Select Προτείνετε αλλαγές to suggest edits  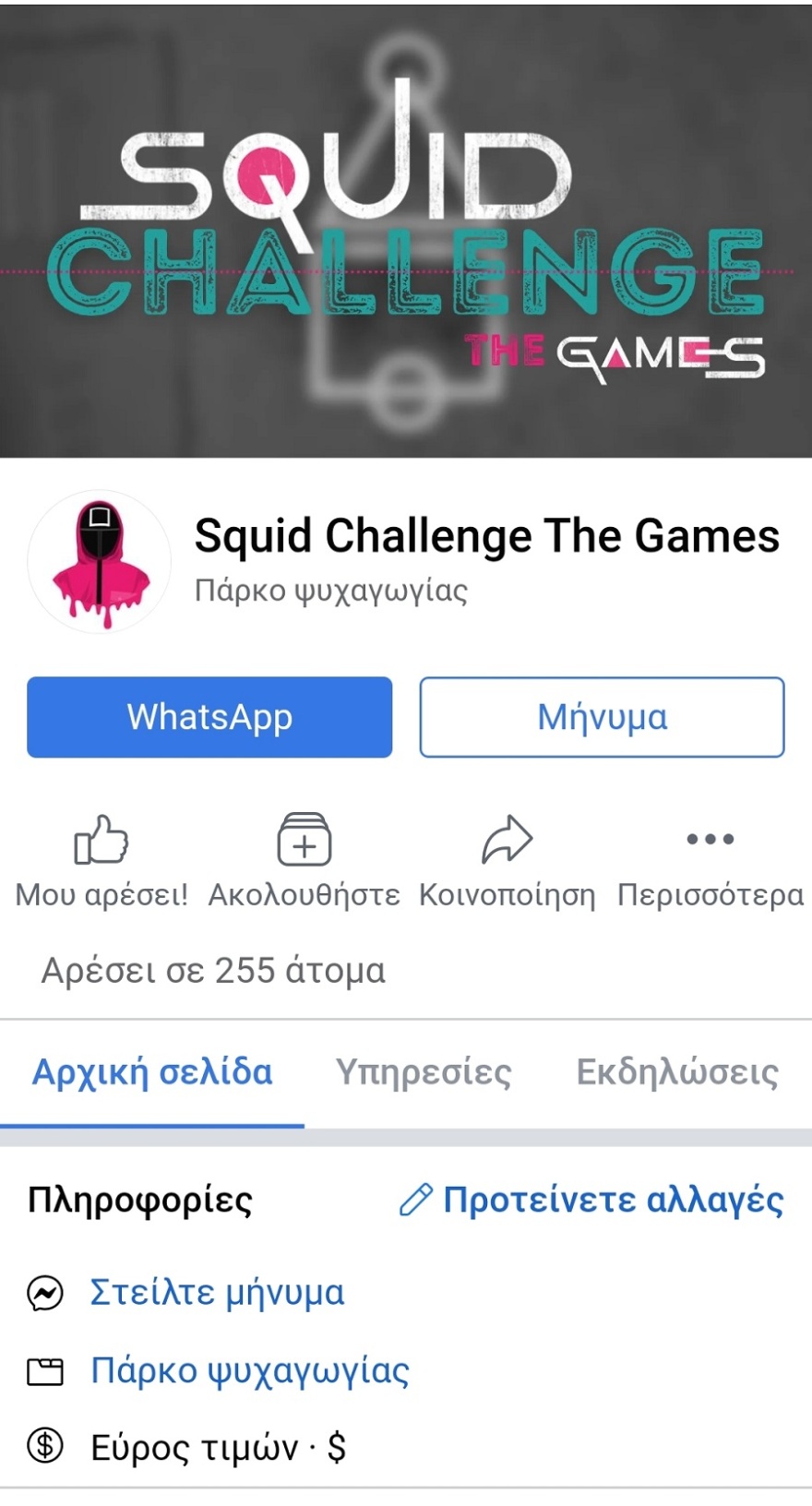tap(591, 1200)
